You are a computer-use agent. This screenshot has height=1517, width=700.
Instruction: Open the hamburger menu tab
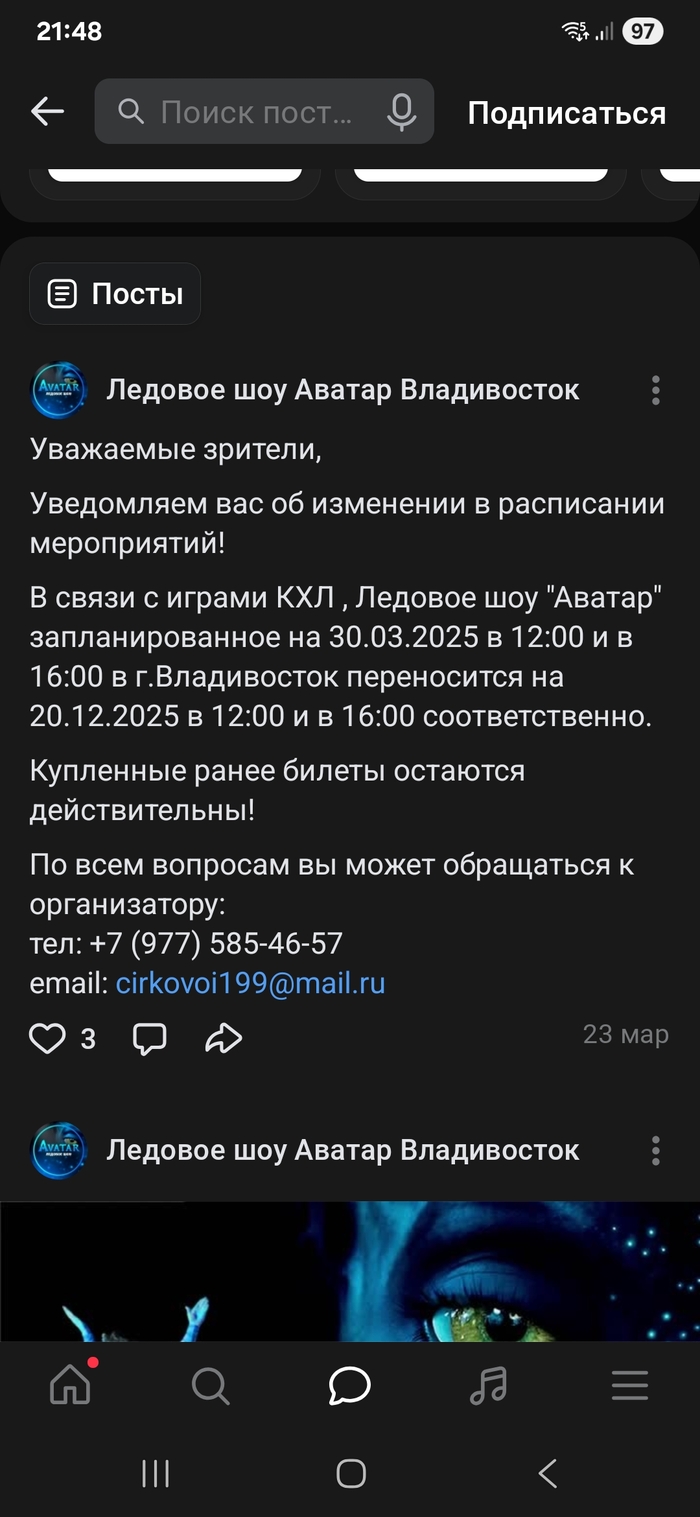pyautogui.click(x=630, y=1386)
